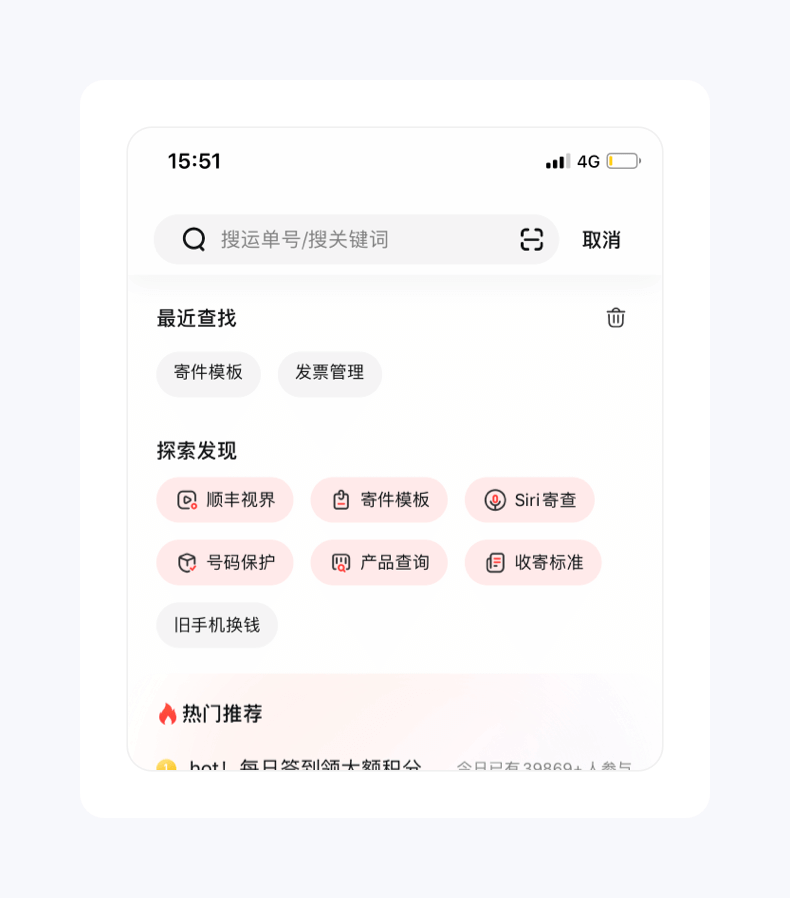
Task: Open the Siri寄查 chip
Action: coord(529,500)
